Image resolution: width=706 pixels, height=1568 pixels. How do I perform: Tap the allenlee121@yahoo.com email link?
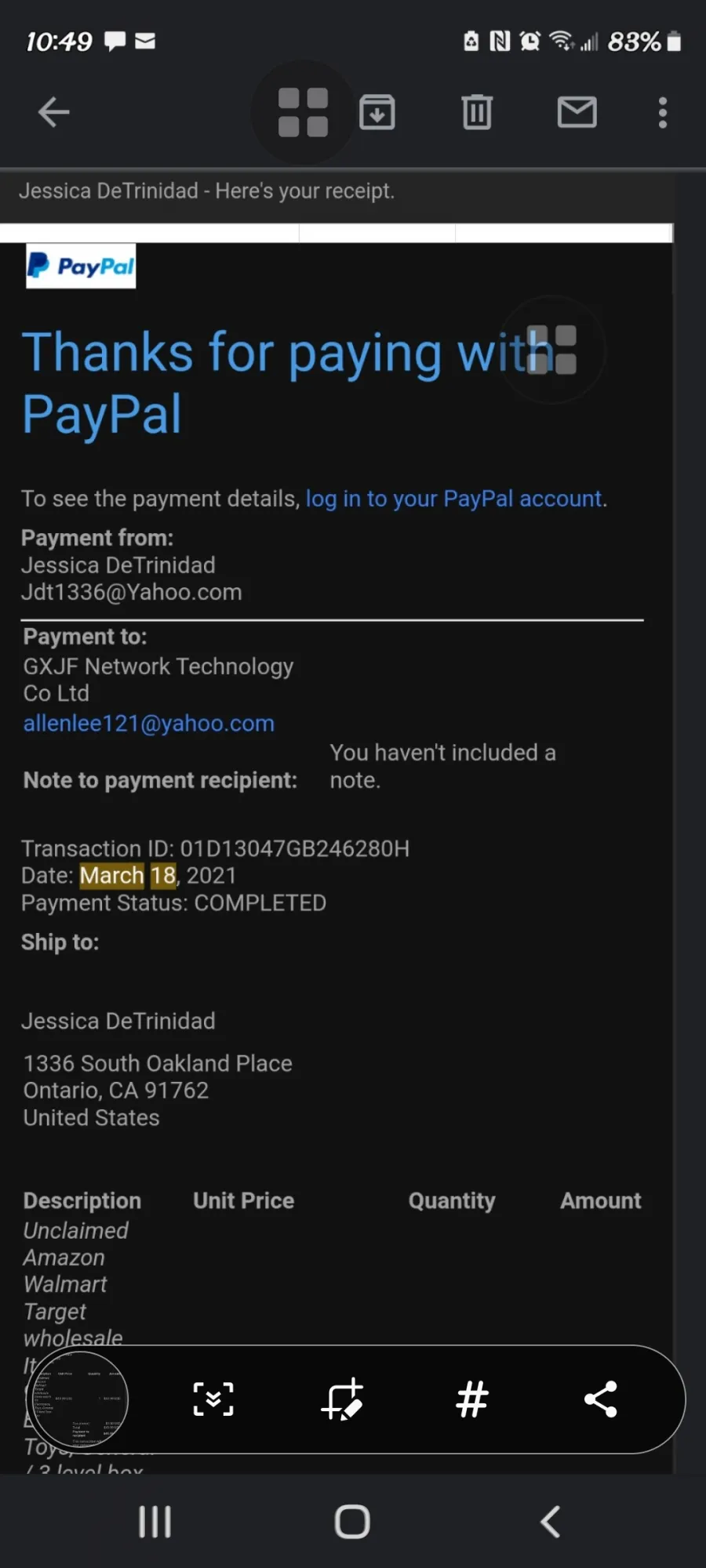(x=149, y=723)
